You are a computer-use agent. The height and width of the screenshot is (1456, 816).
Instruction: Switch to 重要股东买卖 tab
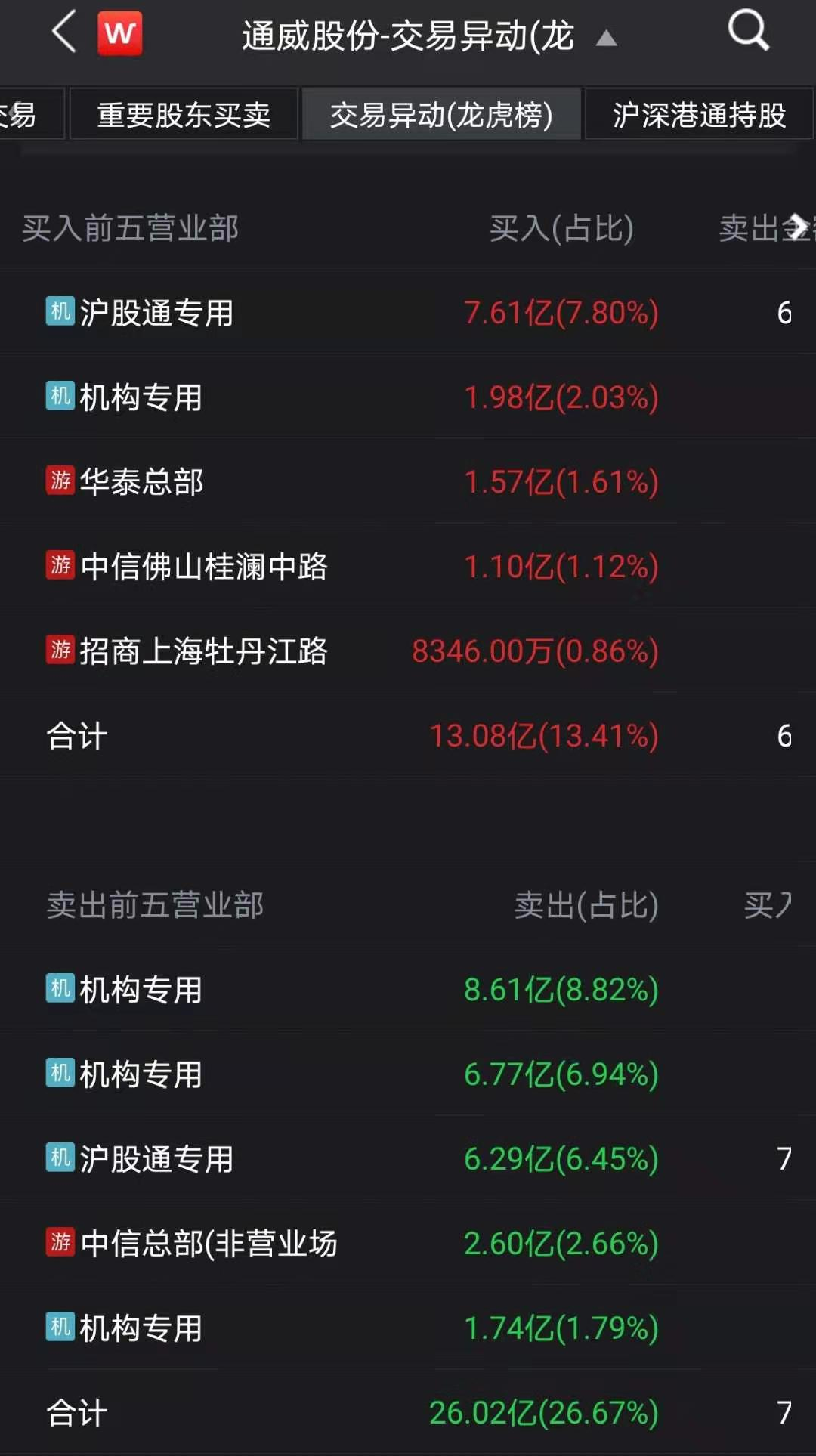pyautogui.click(x=184, y=115)
